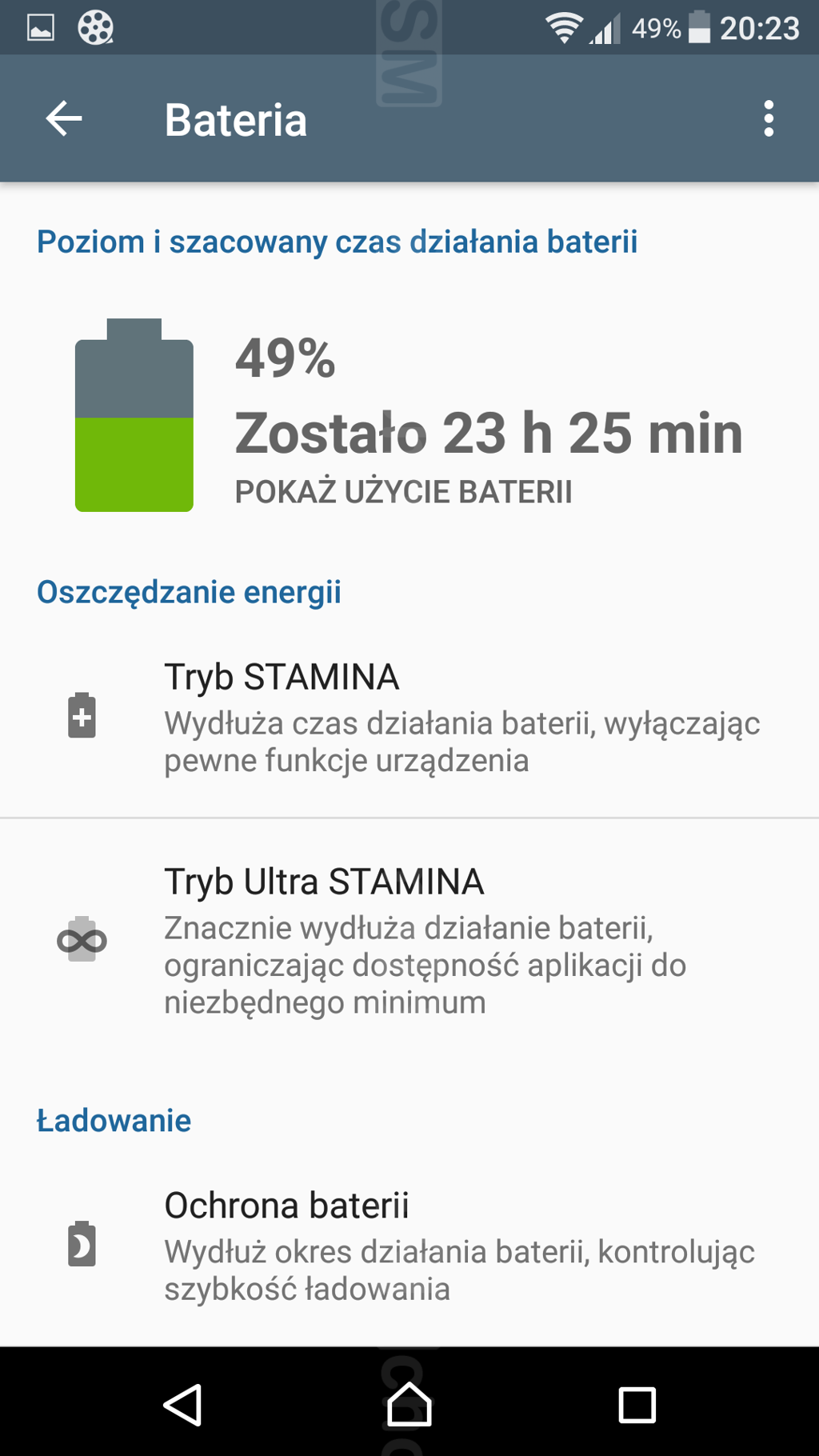Open Tryb Ultra STAMINA
Screen dimensions: 819x1456
[x=409, y=940]
